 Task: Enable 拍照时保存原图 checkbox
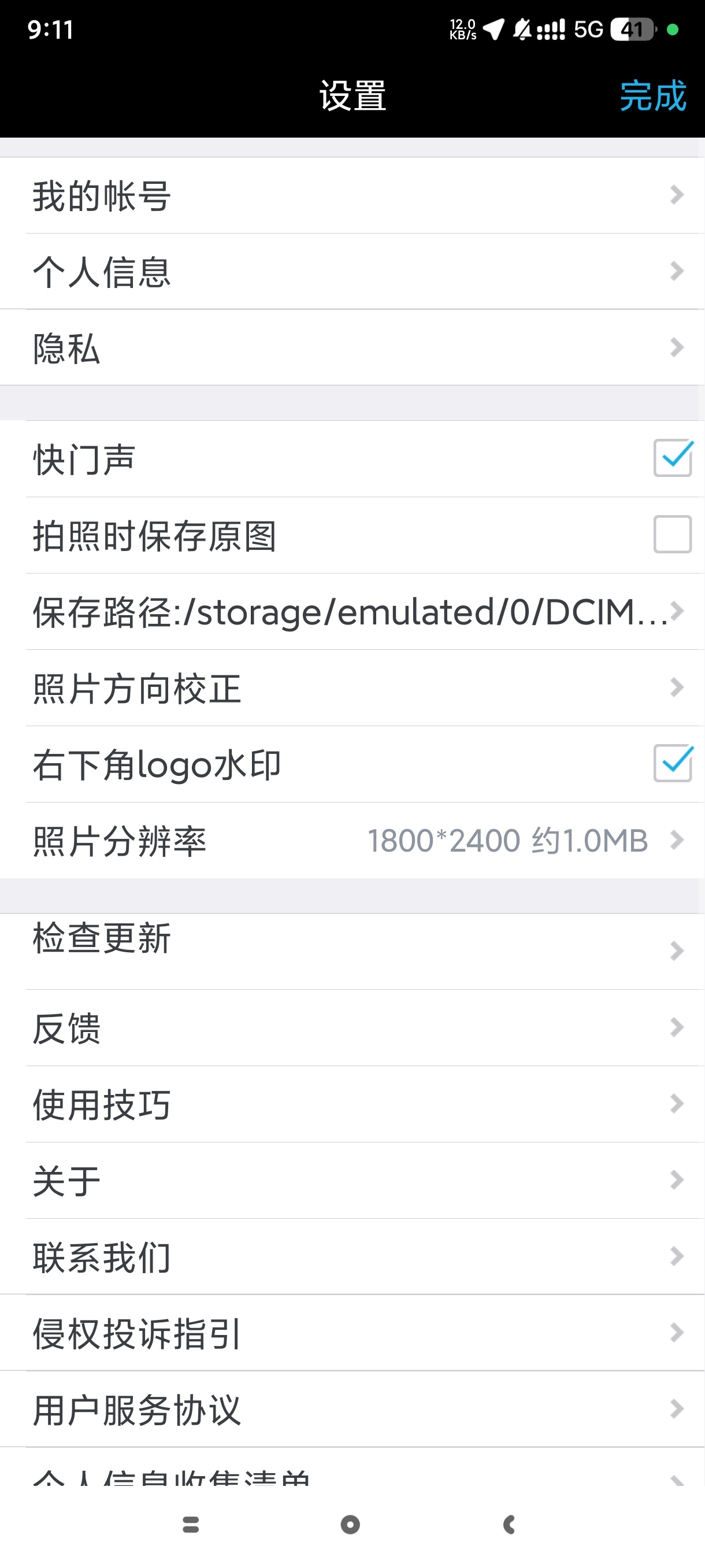click(x=672, y=534)
